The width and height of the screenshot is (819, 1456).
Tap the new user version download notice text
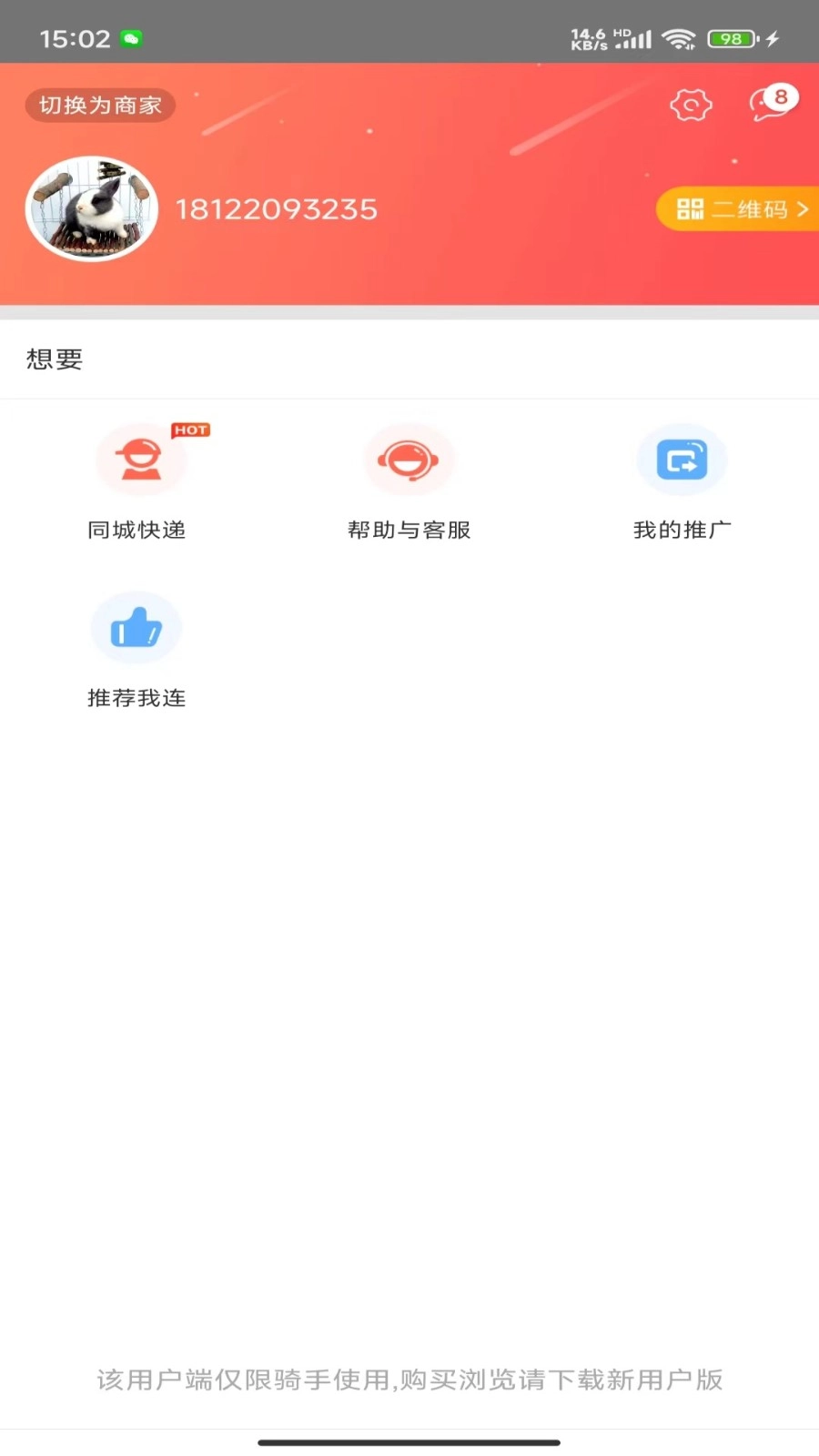pyautogui.click(x=409, y=1380)
